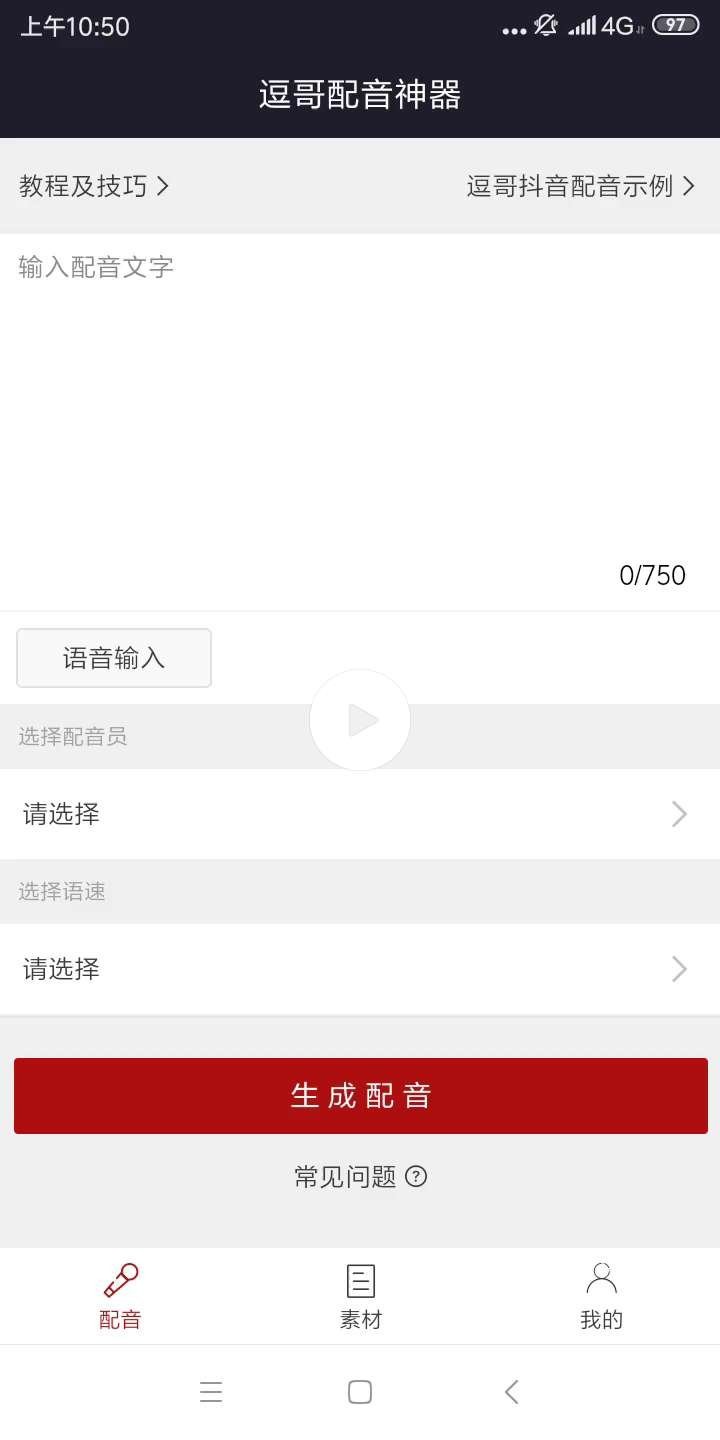720x1440 pixels.
Task: Open 逗哥抖音配音示例 examples link
Action: point(580,186)
